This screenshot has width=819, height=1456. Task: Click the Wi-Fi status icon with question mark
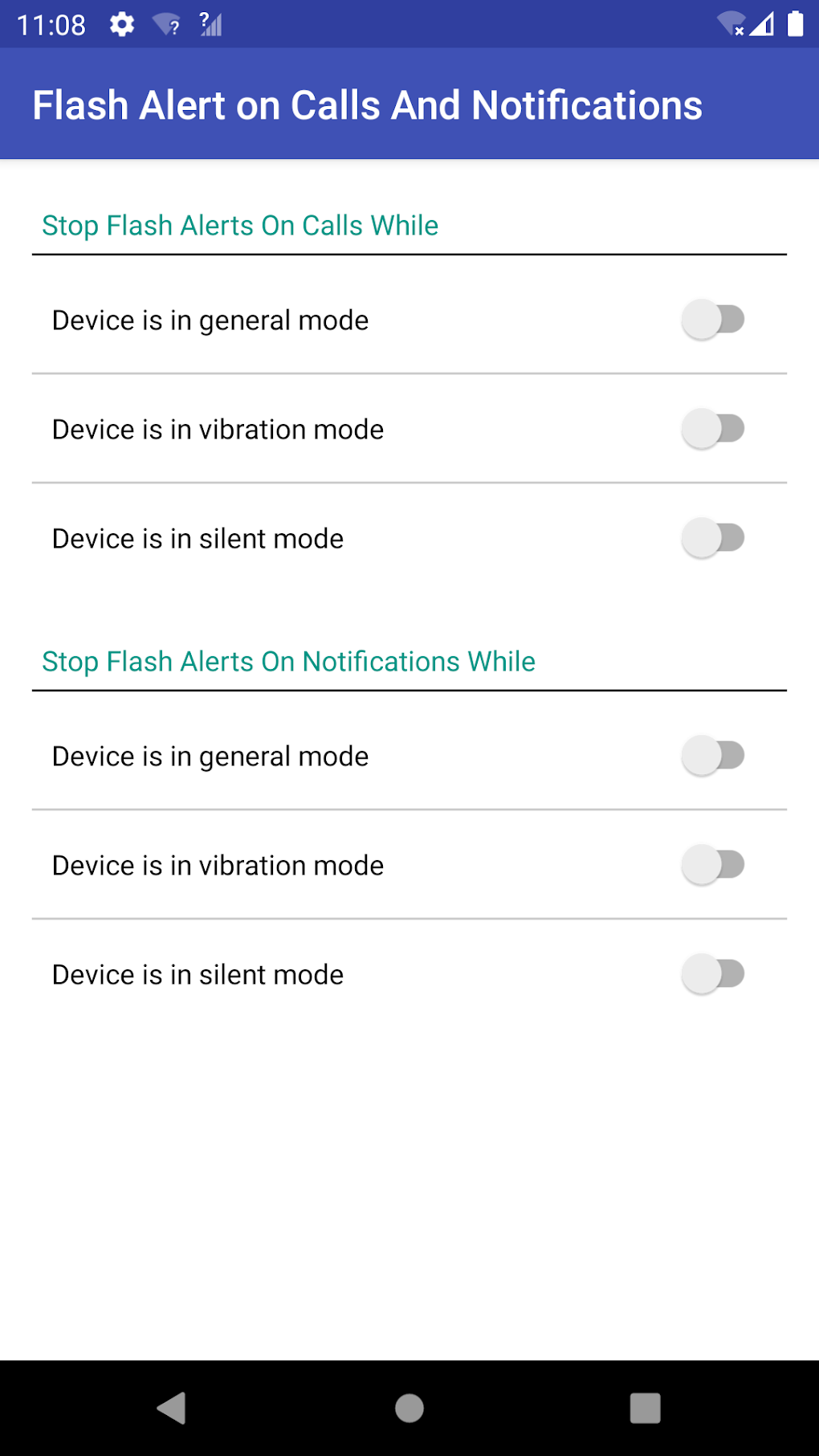(166, 25)
